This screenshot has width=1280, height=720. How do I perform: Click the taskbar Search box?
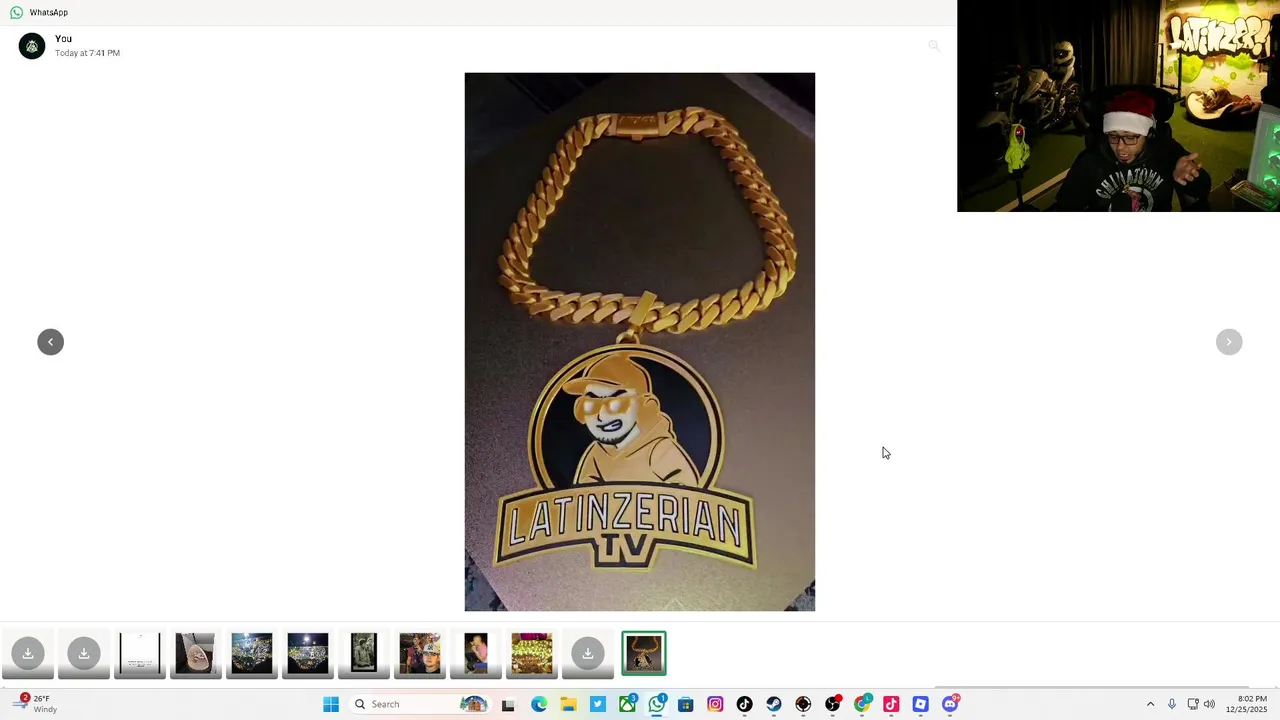coord(400,704)
